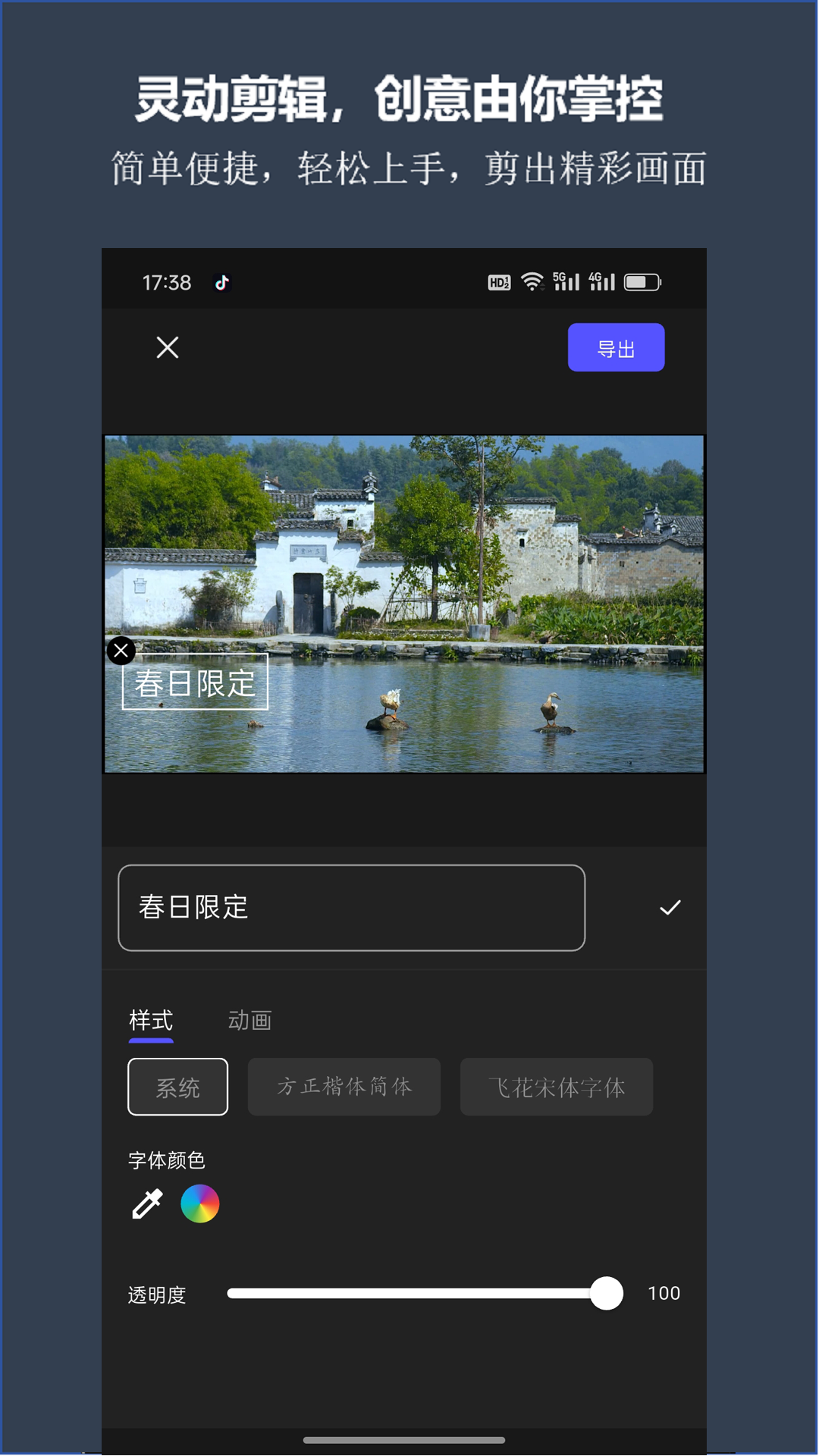
Task: Tap the checkmark to confirm text
Action: pos(670,906)
